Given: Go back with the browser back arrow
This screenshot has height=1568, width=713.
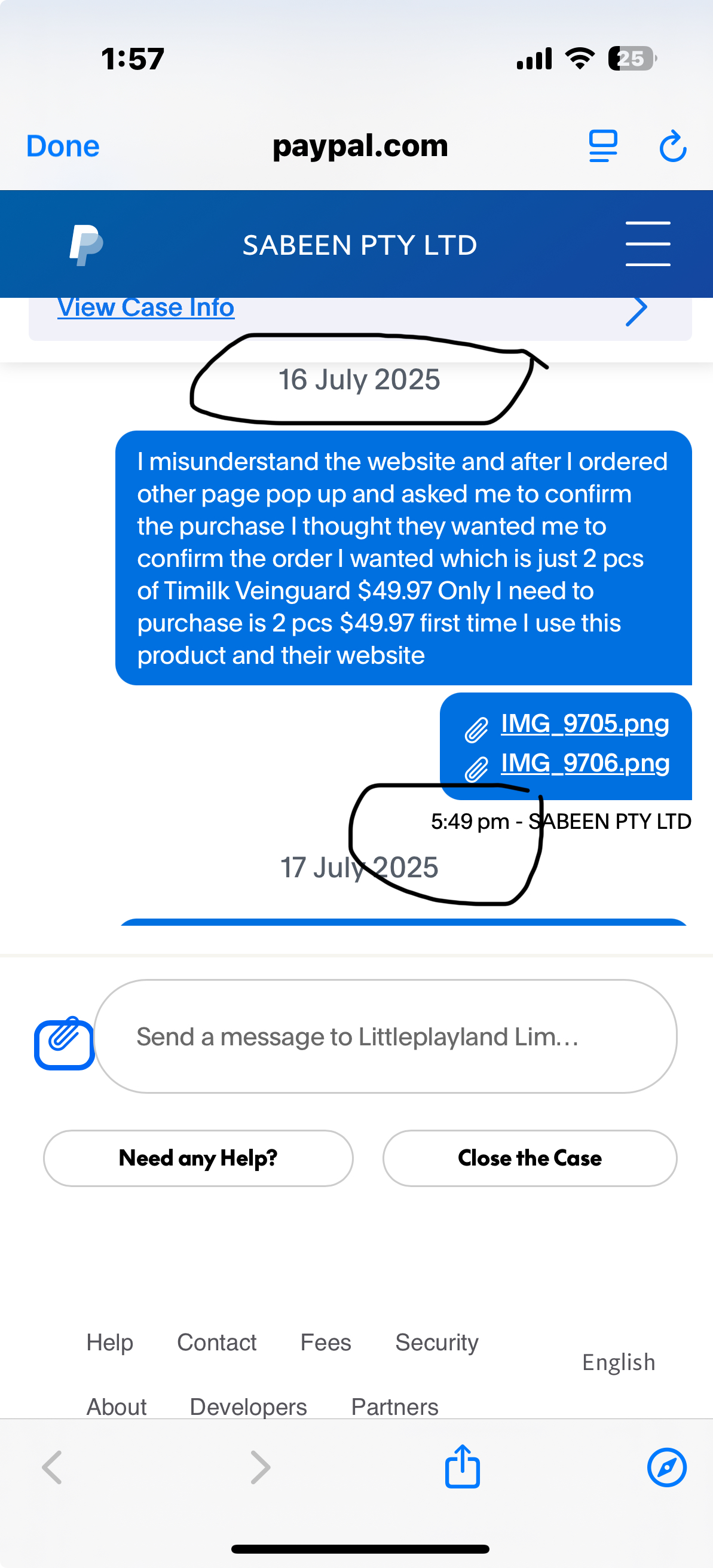Looking at the screenshot, I should pyautogui.click(x=53, y=1467).
